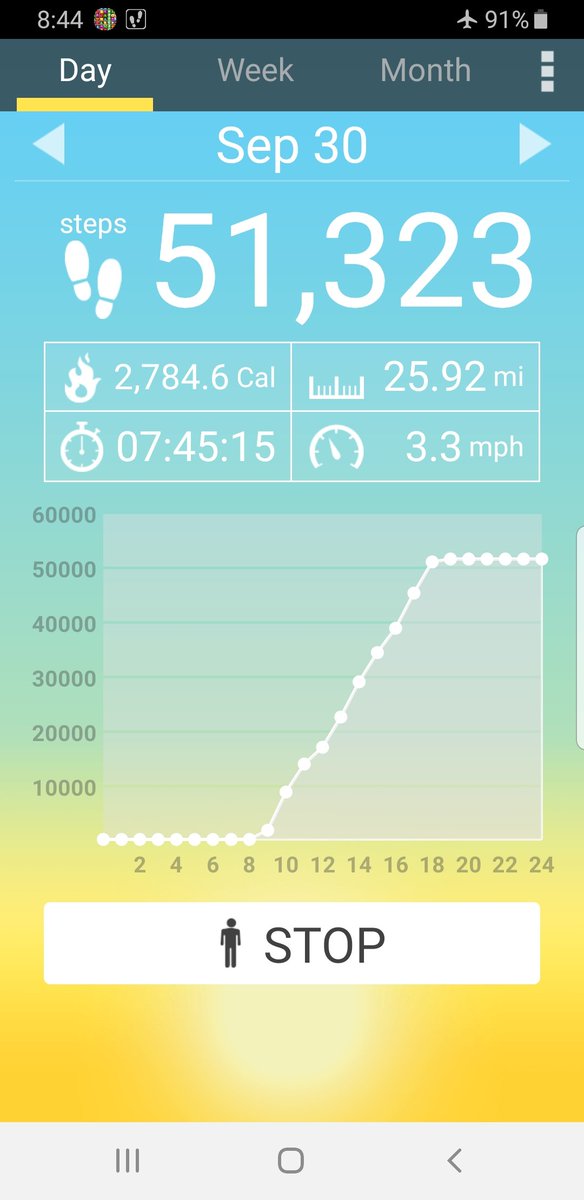The width and height of the screenshot is (584, 1200).
Task: Switch to the Month tab
Action: pos(425,71)
